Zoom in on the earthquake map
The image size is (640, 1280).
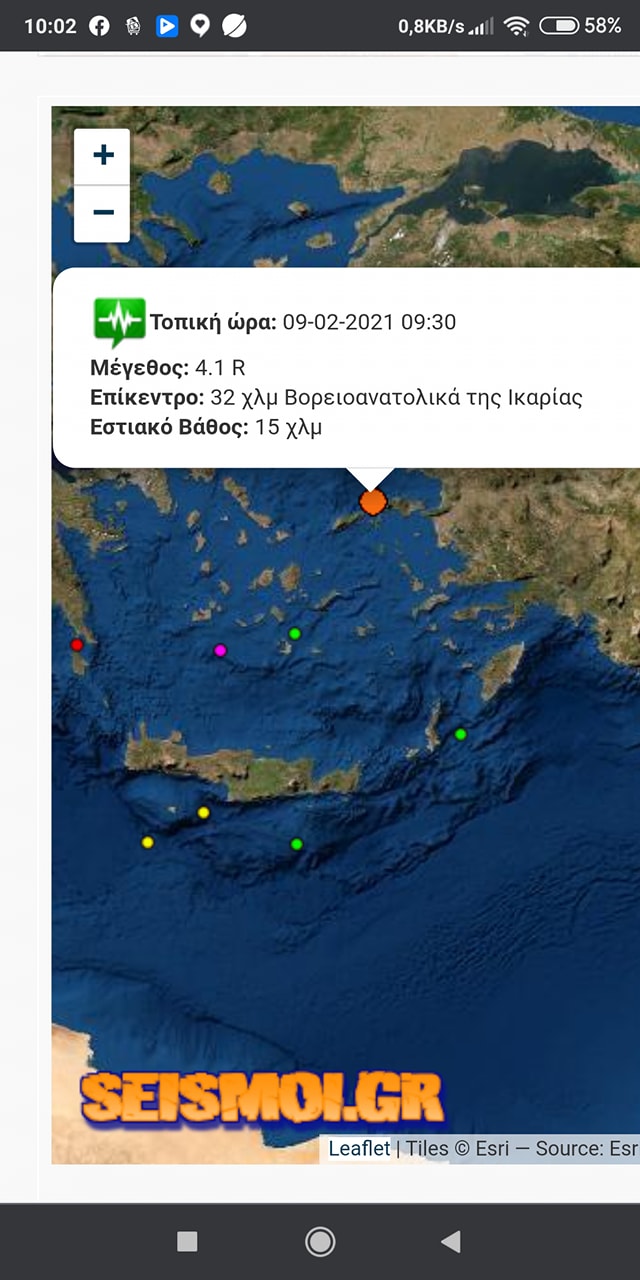pyautogui.click(x=102, y=156)
